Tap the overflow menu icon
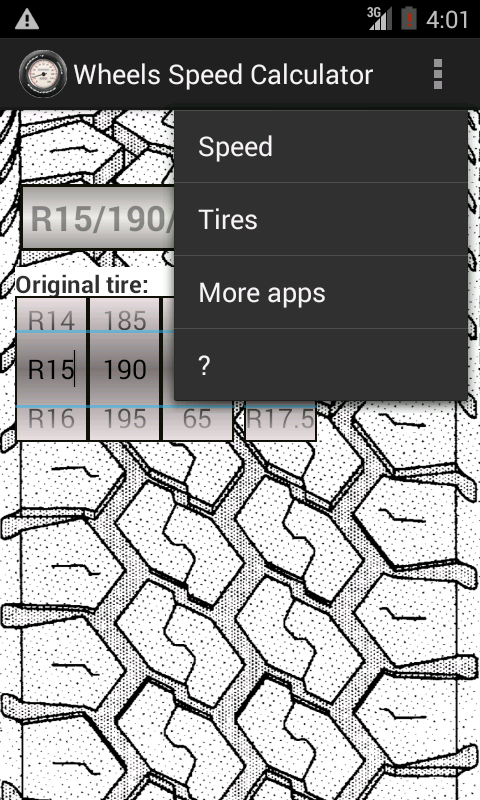Screen dimensions: 480x800 coord(437,74)
